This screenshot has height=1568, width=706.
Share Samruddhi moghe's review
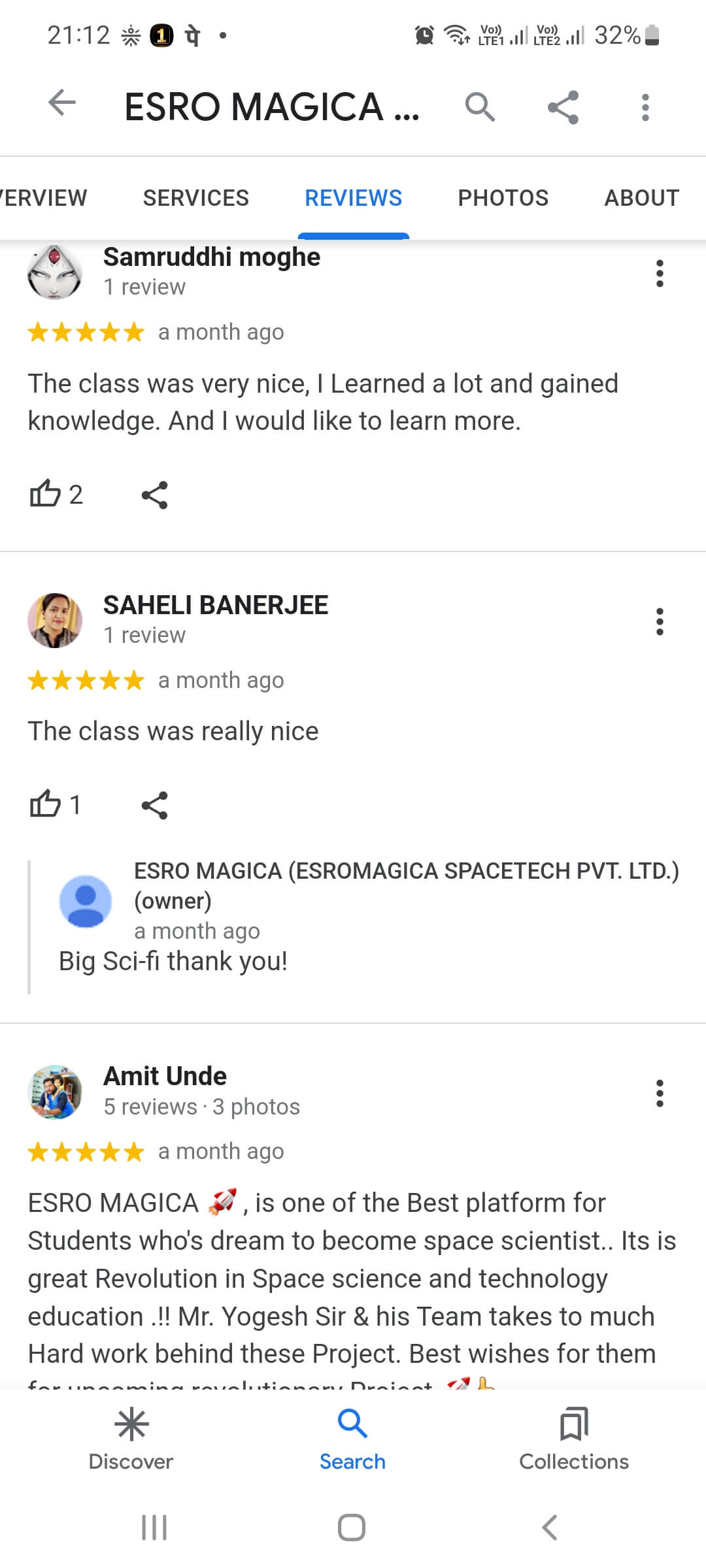pos(155,495)
